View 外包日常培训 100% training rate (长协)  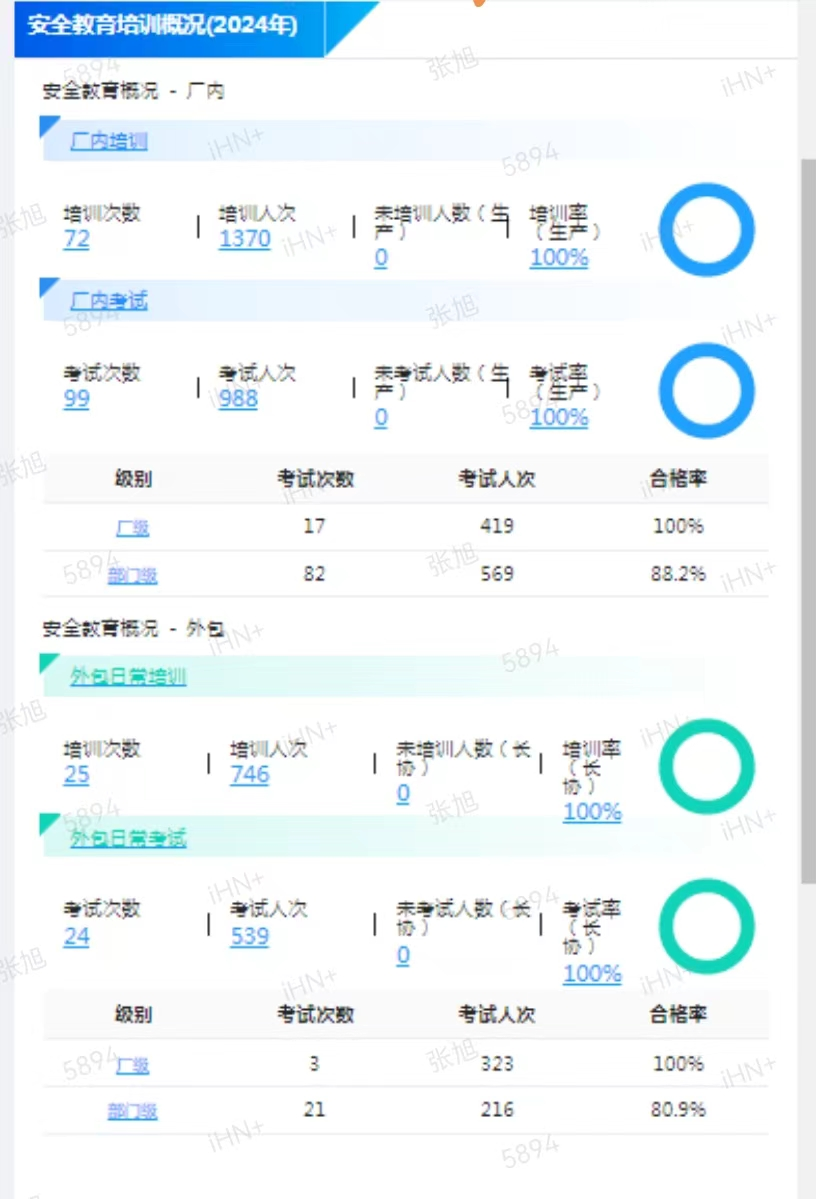592,811
